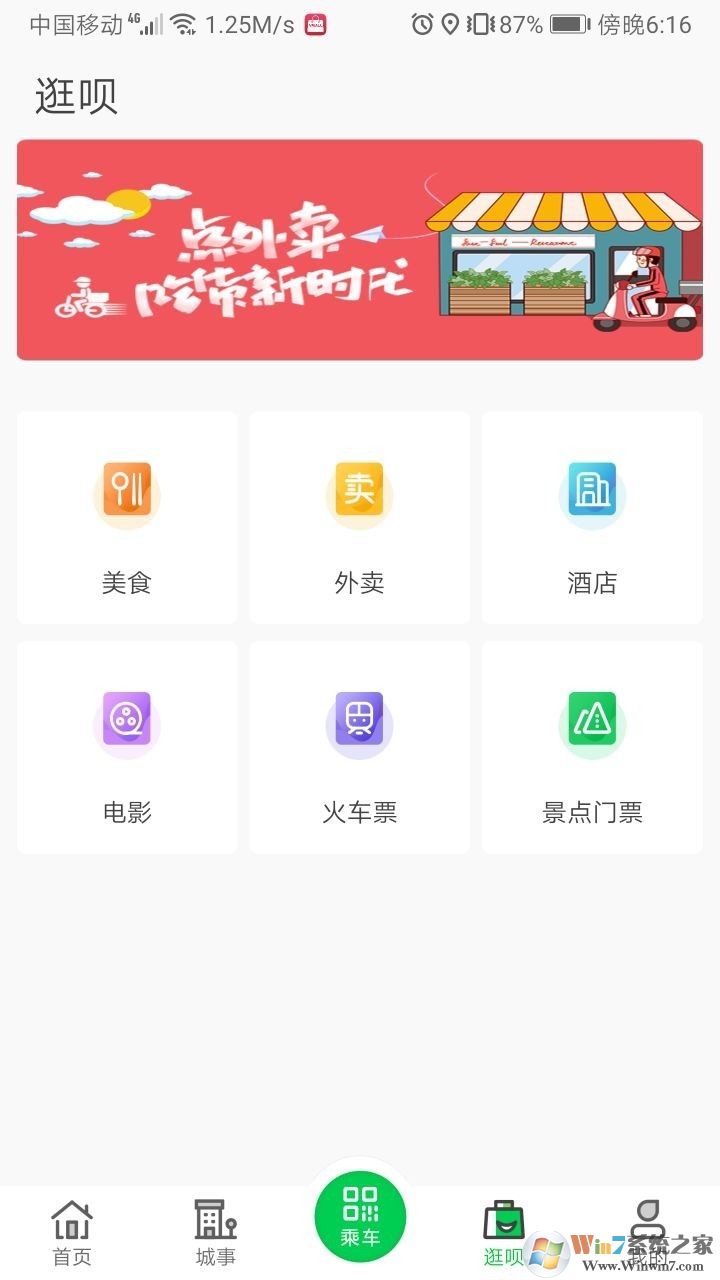The width and height of the screenshot is (720, 1280).
Task: Tap the 美食 card label
Action: pos(127,583)
